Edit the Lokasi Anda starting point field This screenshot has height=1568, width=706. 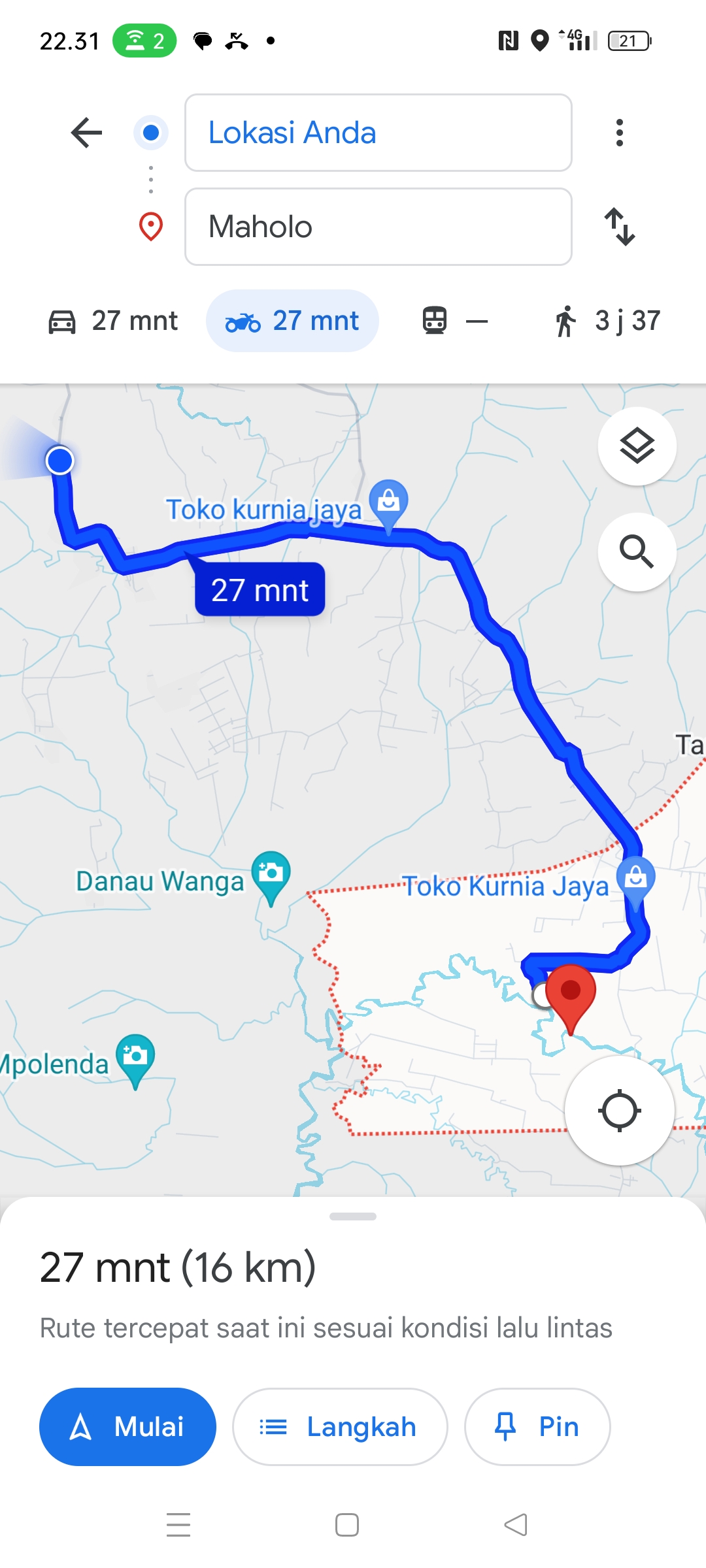pos(378,133)
